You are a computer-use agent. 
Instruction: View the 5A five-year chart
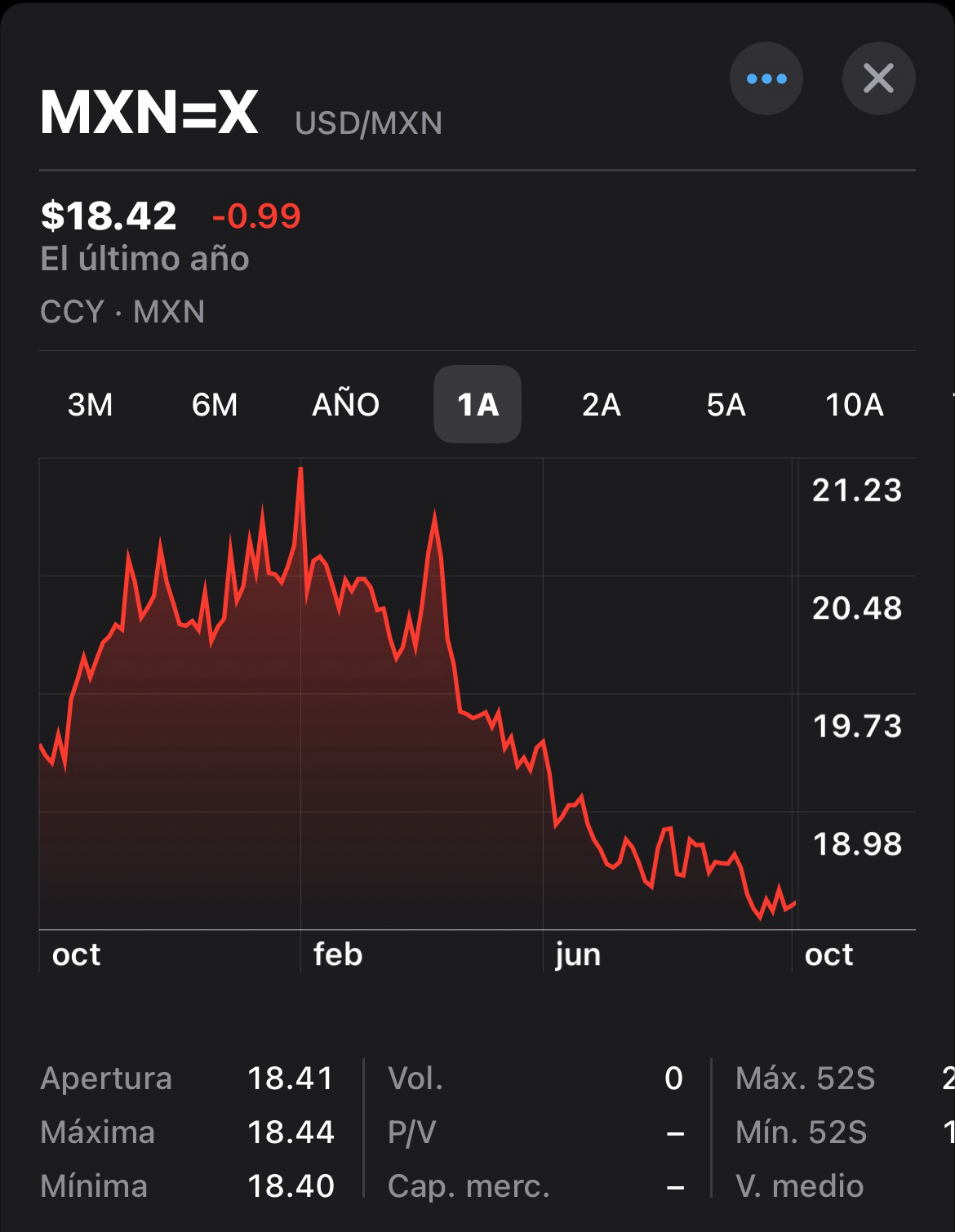click(x=726, y=405)
